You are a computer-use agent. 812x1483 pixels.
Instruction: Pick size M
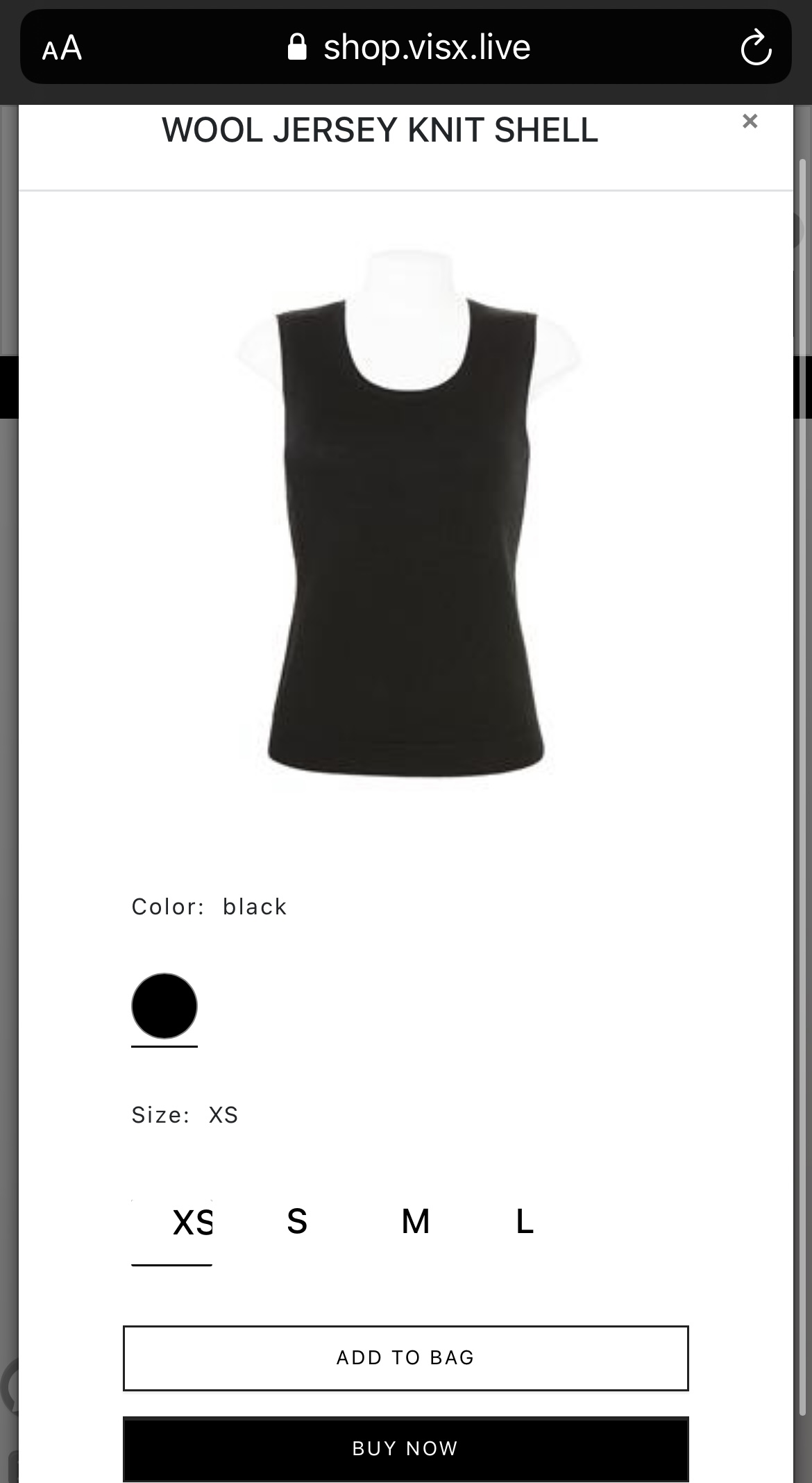tap(415, 1222)
